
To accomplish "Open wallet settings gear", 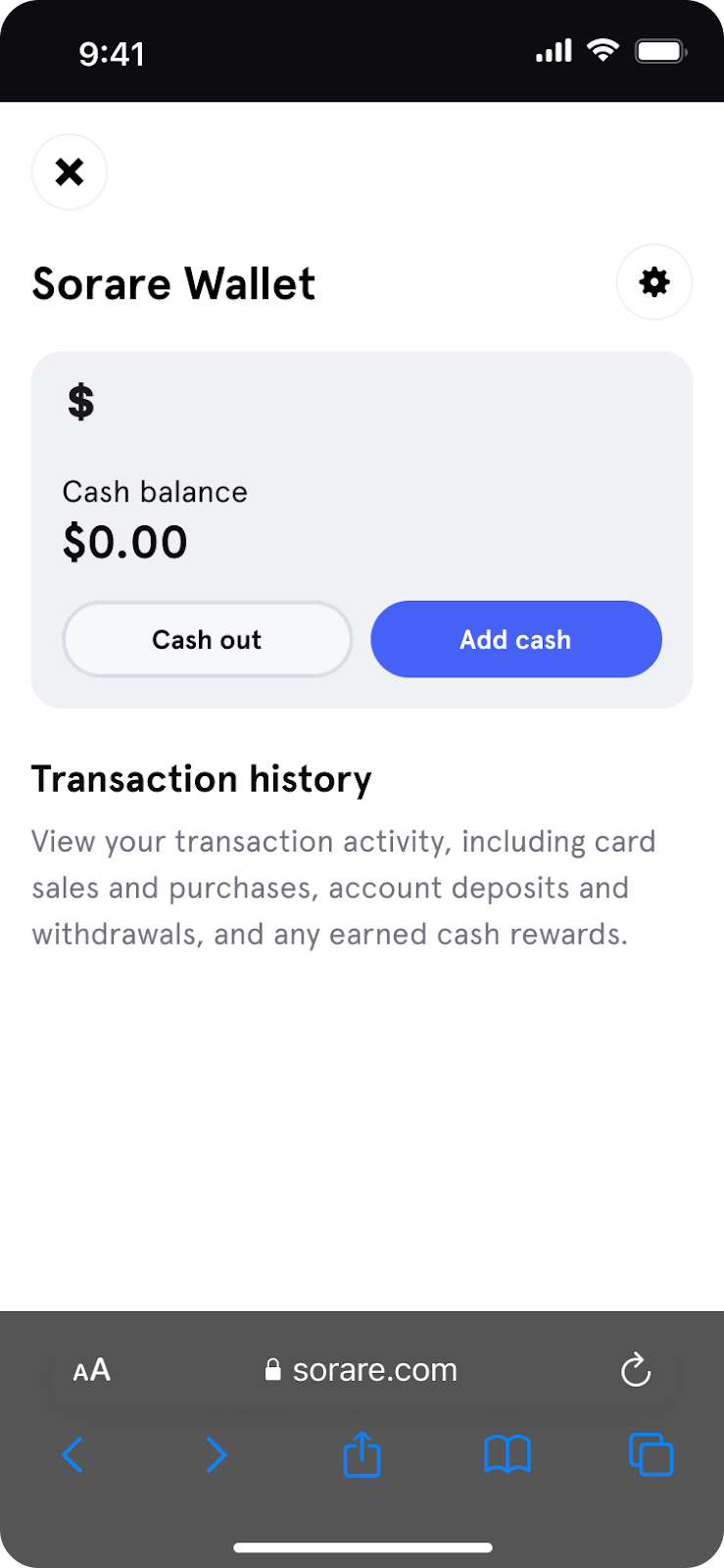I will click(x=654, y=282).
